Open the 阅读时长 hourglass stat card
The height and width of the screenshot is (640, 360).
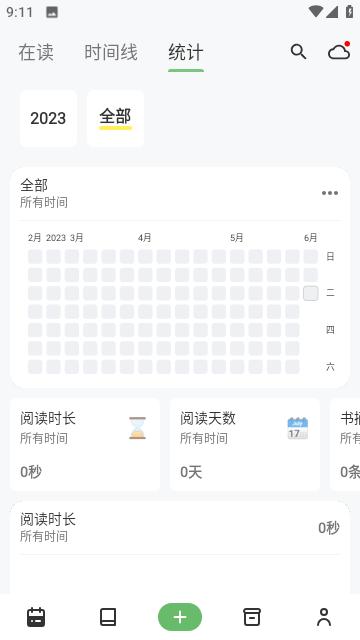coord(85,444)
